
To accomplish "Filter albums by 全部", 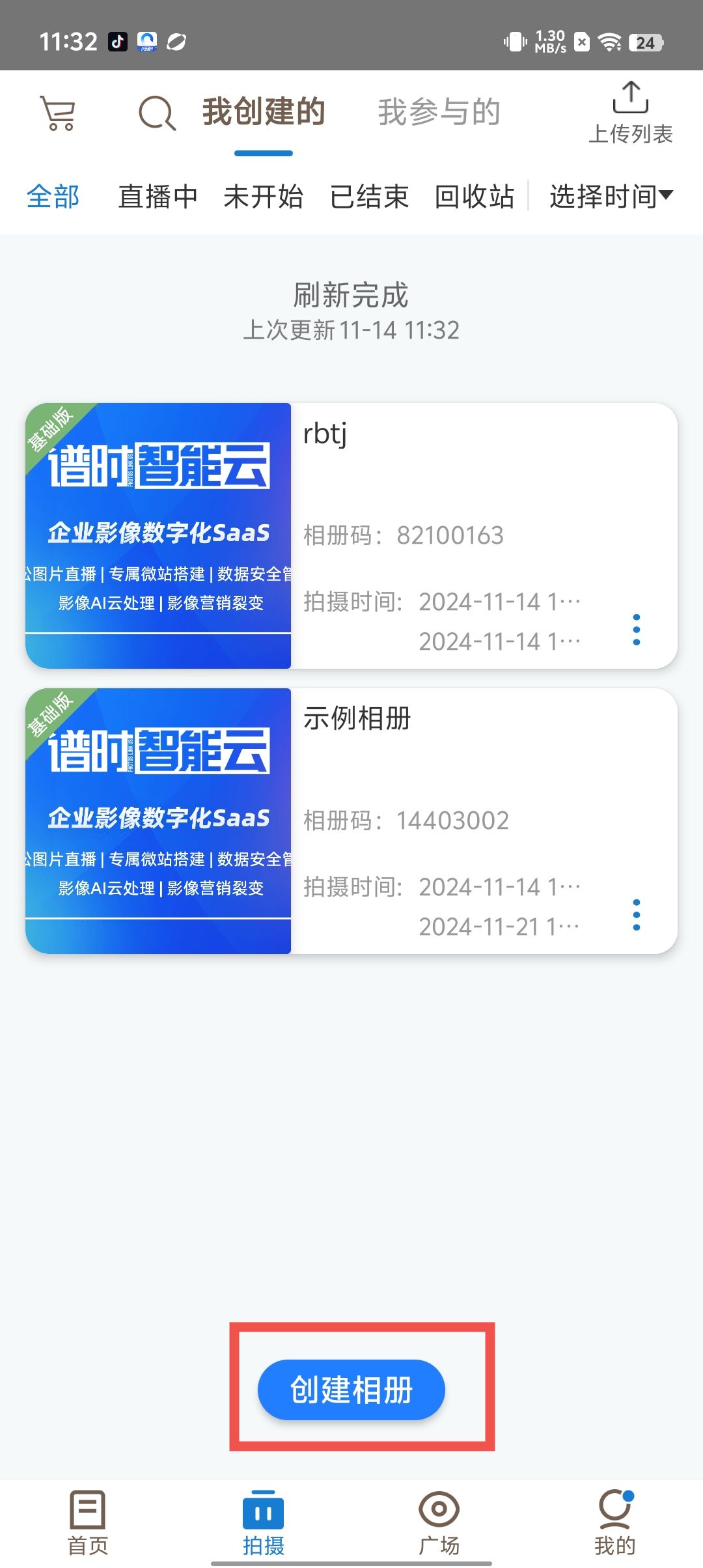I will pos(53,196).
